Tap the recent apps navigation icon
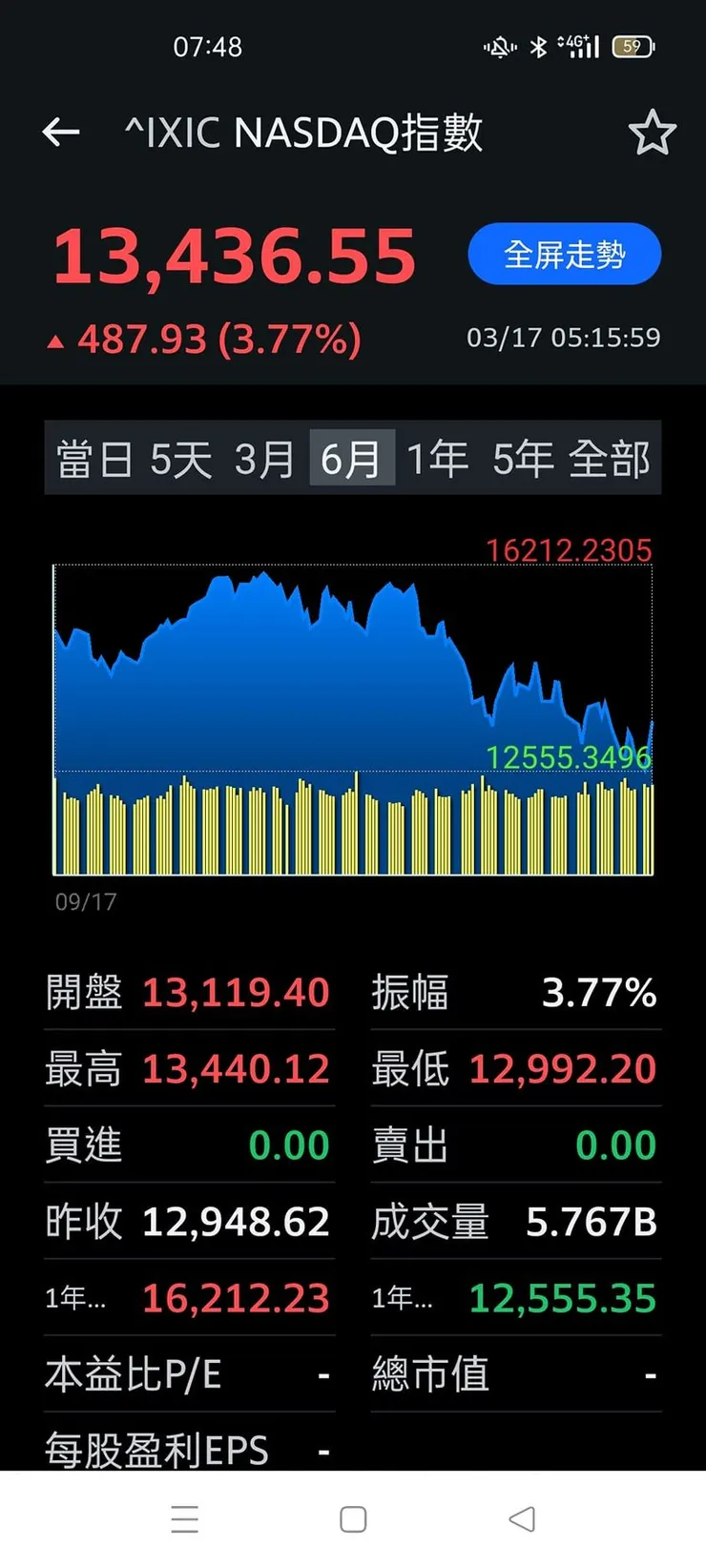Screen dimensions: 706x1568 coord(185,1518)
